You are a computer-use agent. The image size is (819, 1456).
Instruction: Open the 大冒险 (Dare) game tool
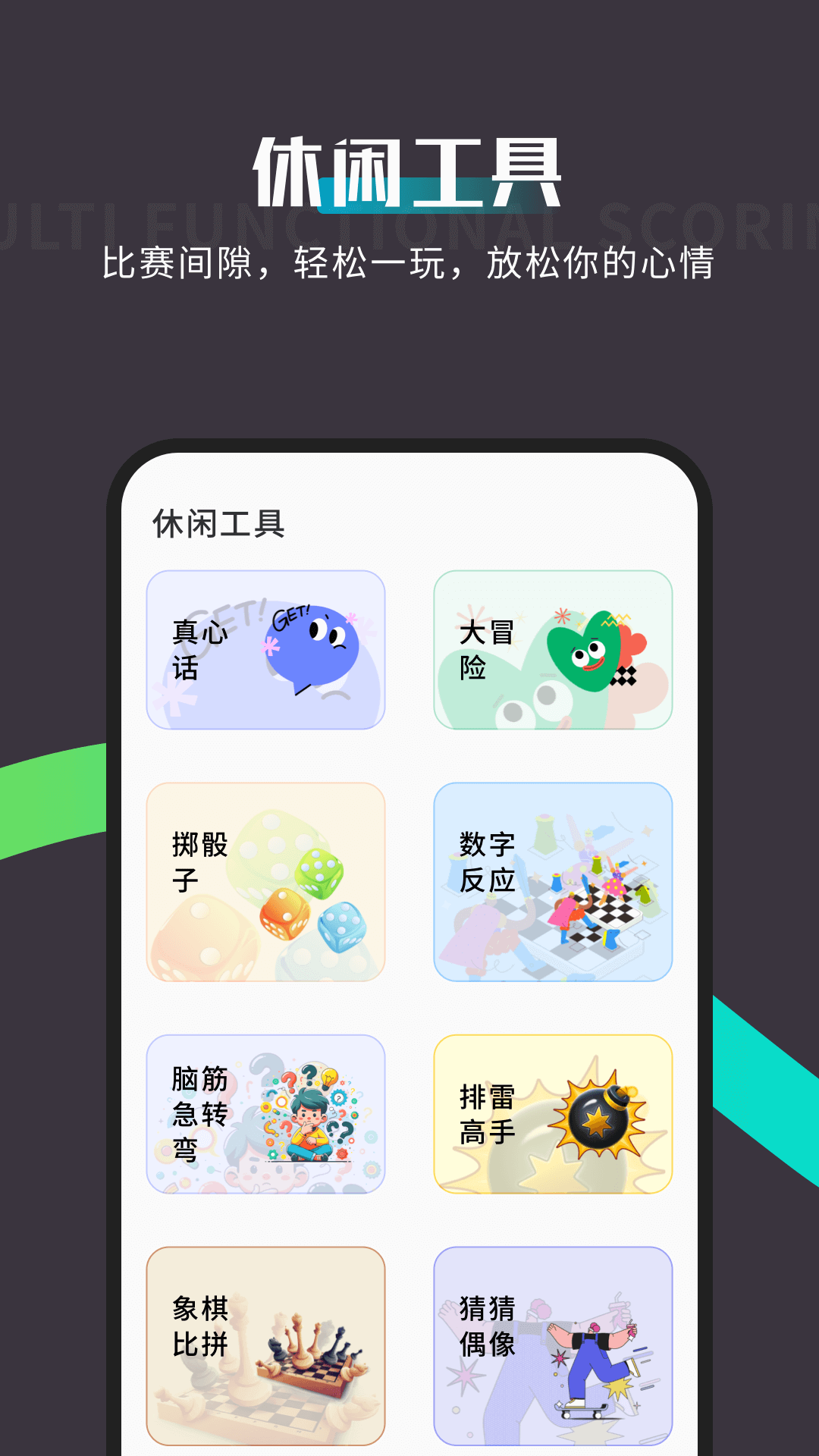point(553,651)
